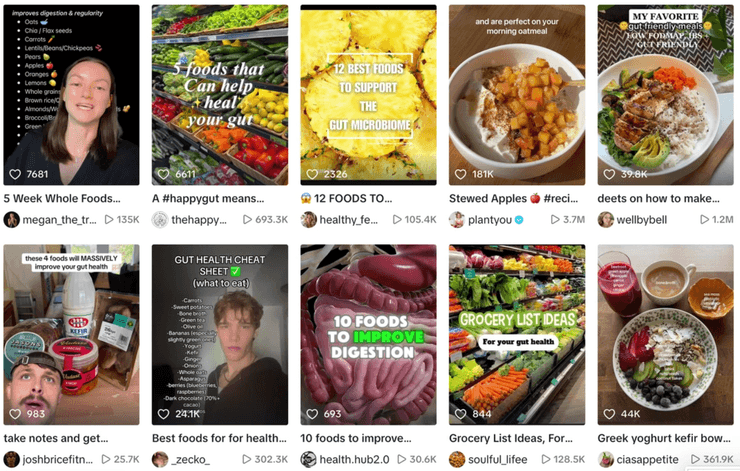Visit megan_the_tr... profile
Image resolution: width=740 pixels, height=471 pixels.
[x=58, y=219]
